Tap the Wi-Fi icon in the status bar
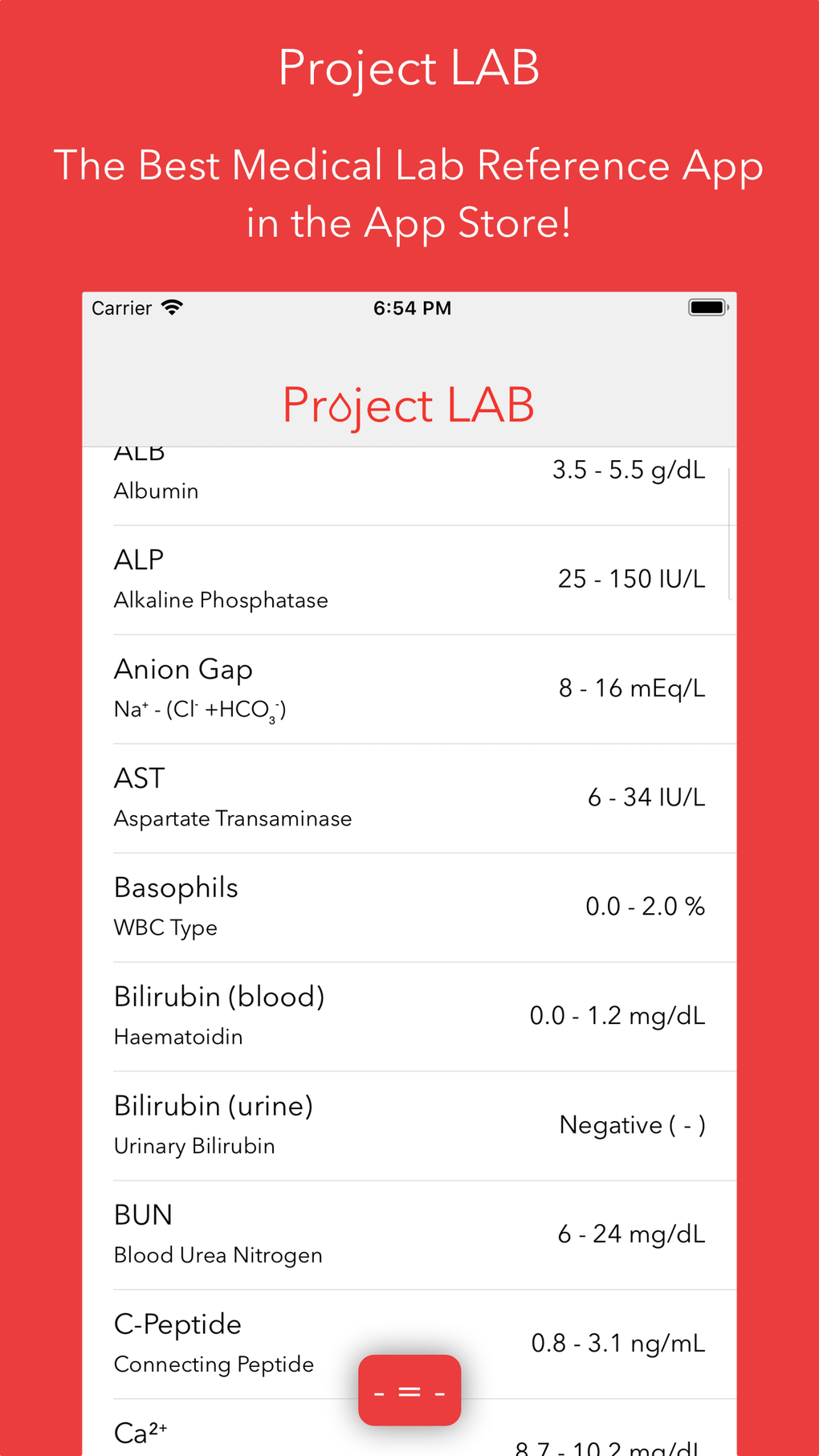The width and height of the screenshot is (819, 1456). click(172, 307)
